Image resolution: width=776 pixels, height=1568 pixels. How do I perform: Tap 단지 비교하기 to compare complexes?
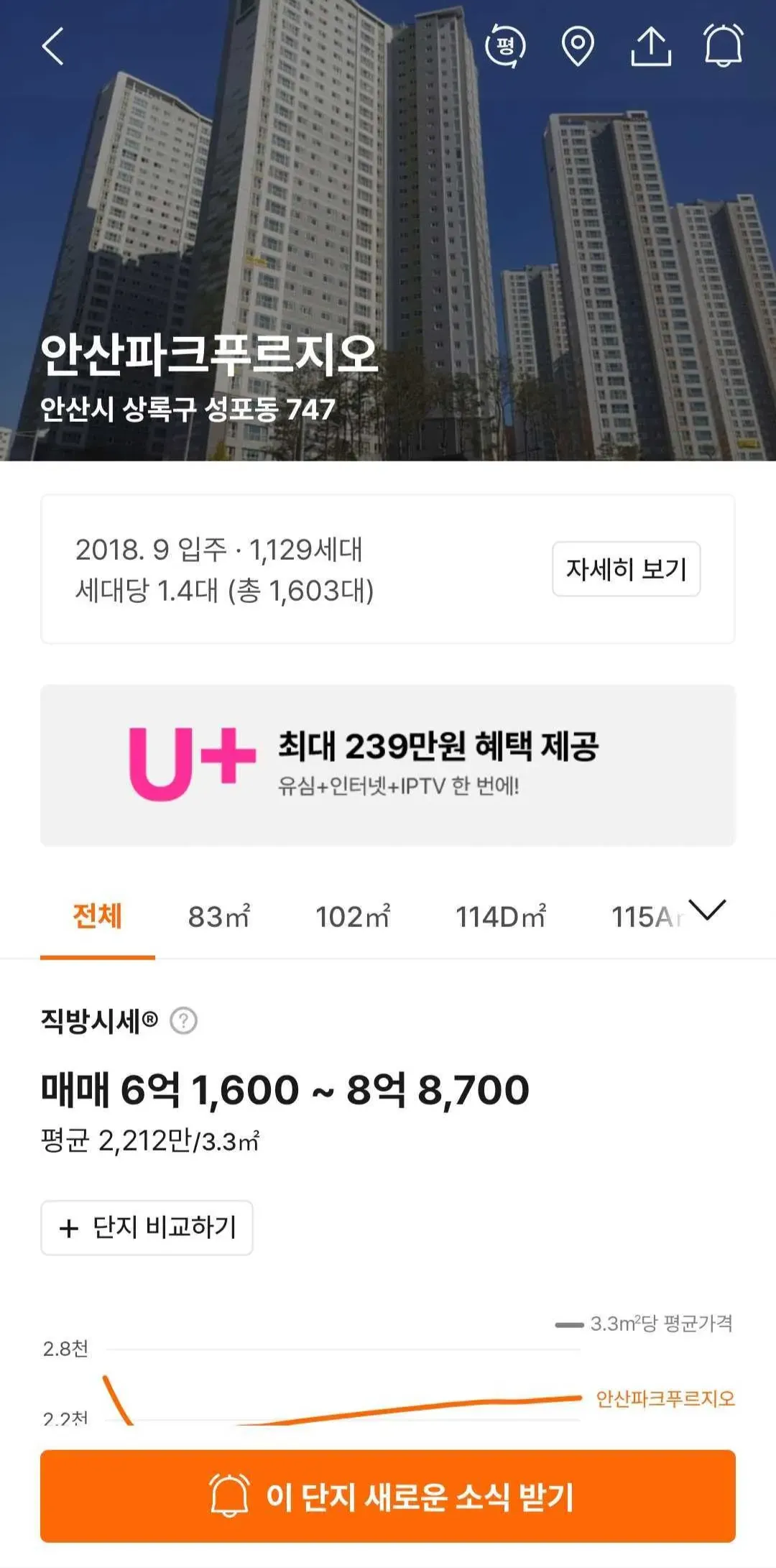147,1227
